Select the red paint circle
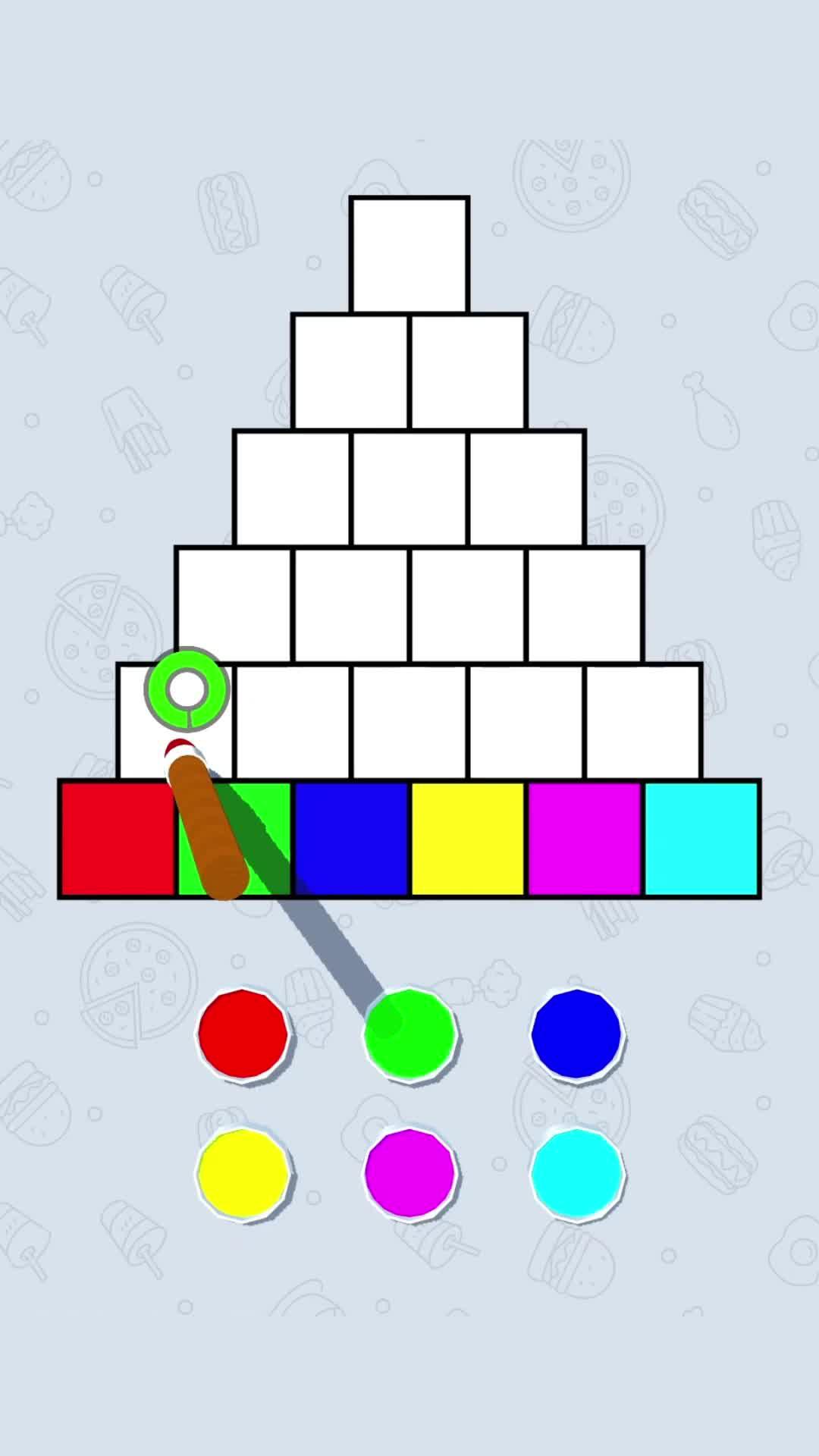Viewport: 819px width, 1456px height. click(243, 1033)
